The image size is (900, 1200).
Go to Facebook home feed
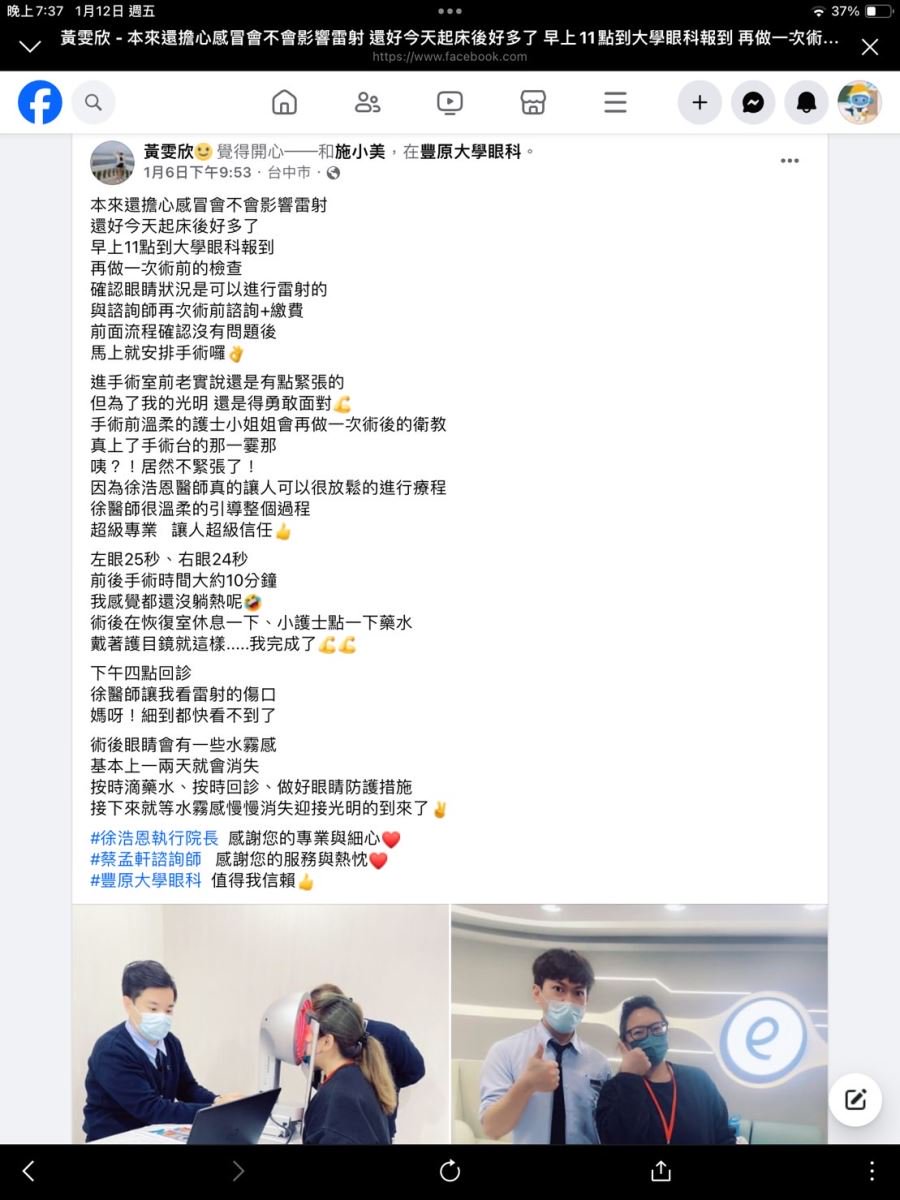285,102
